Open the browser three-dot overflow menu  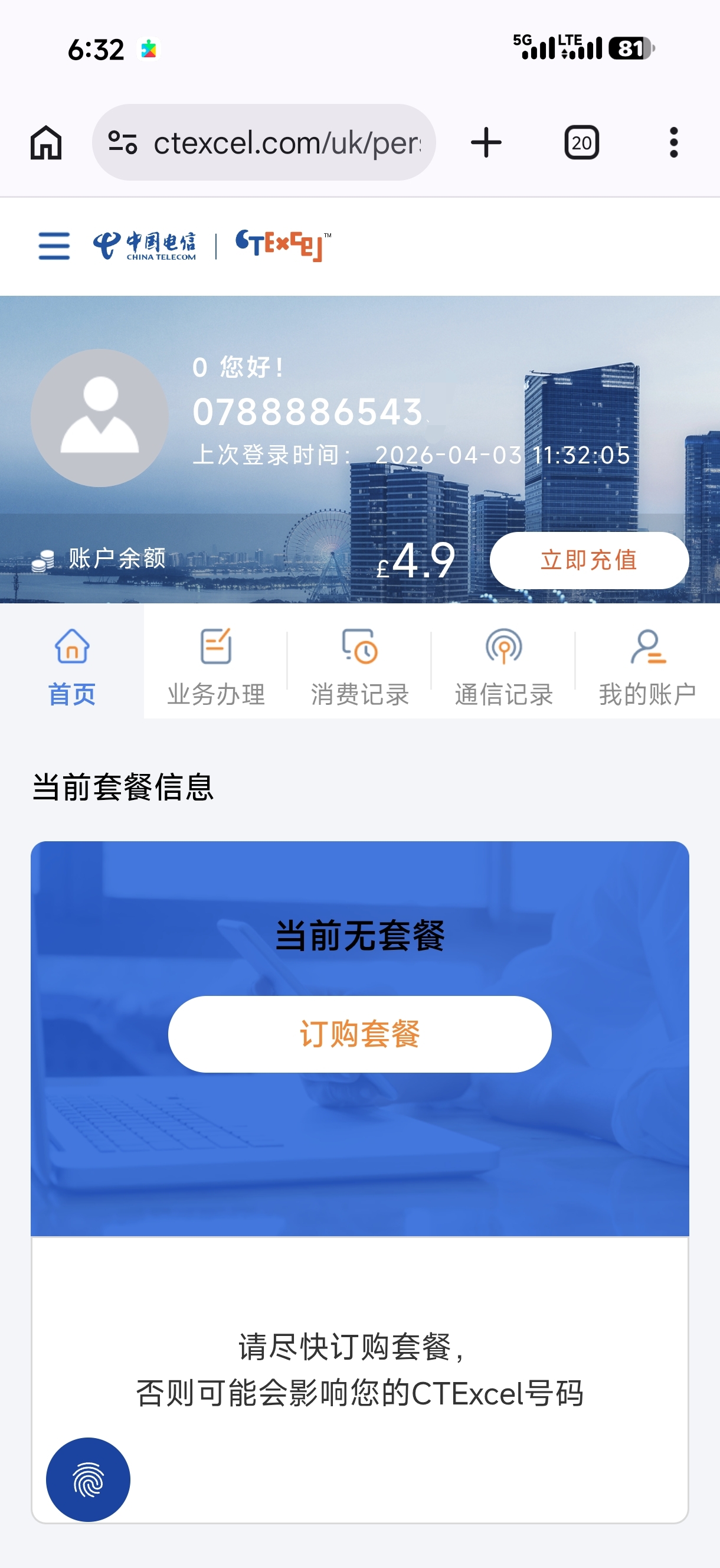(673, 143)
